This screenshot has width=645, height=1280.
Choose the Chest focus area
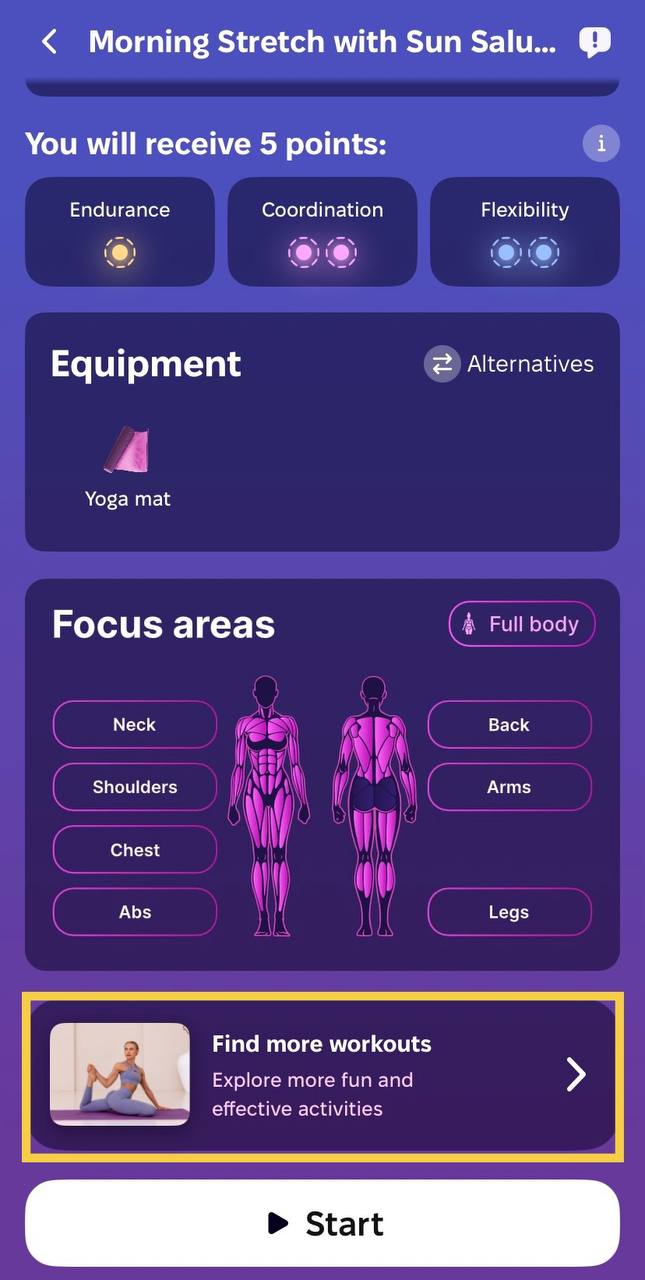(134, 850)
